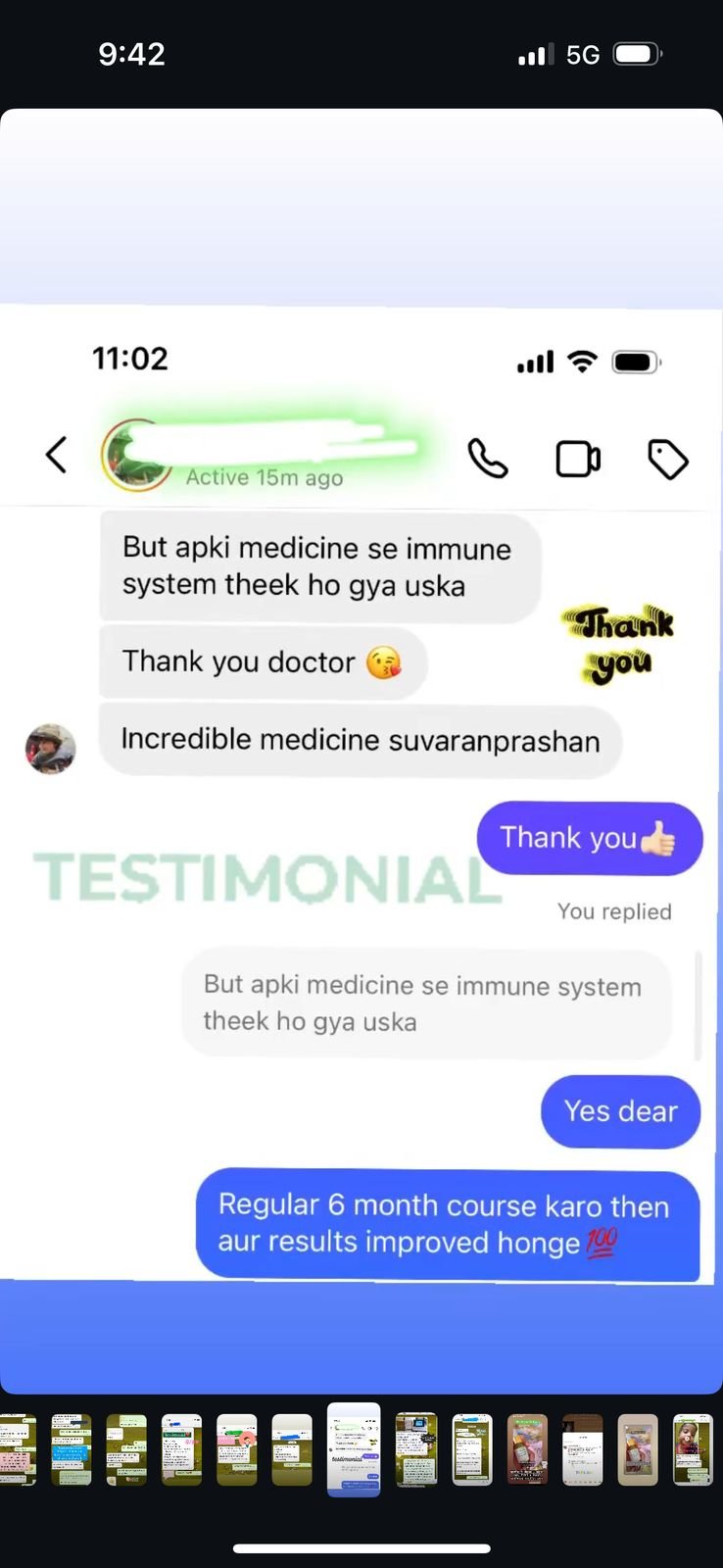This screenshot has width=723, height=1568.
Task: Open the dark thumbnail with a white document
Action: [582, 1449]
